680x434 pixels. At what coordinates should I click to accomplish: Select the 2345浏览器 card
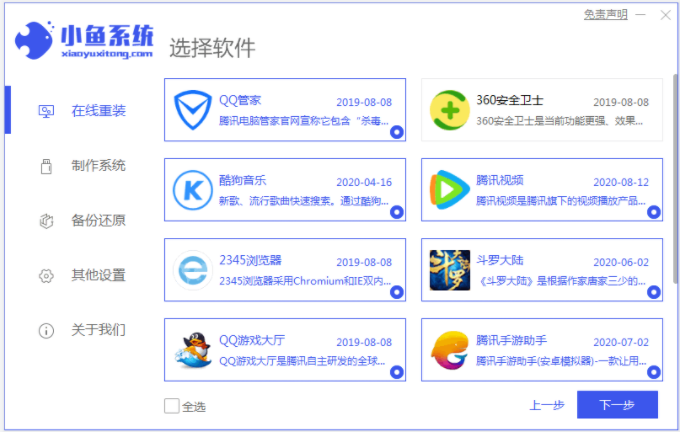[285, 270]
